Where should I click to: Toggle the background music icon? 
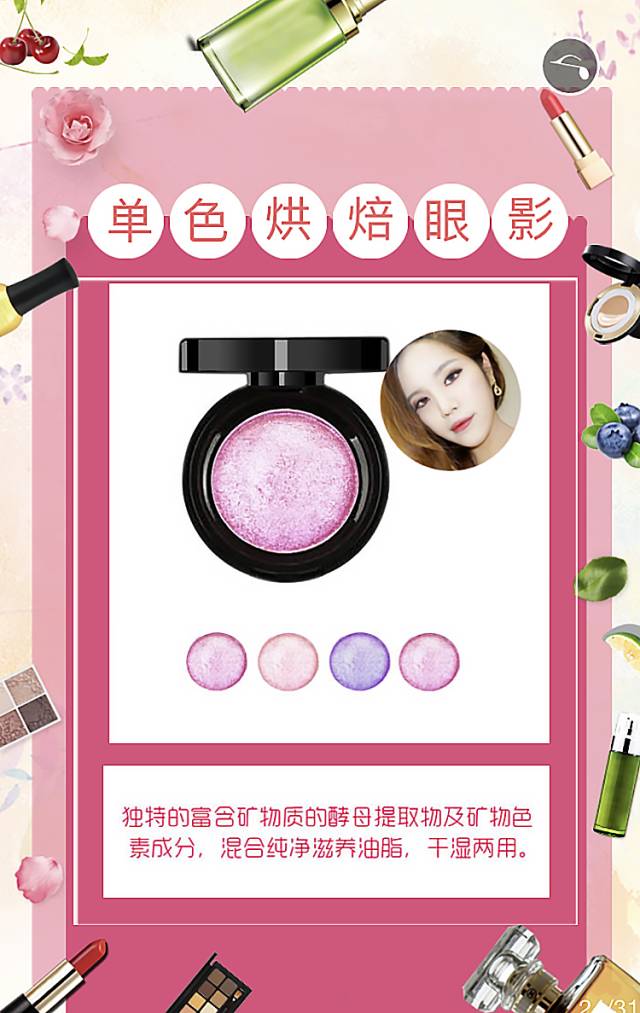click(570, 65)
